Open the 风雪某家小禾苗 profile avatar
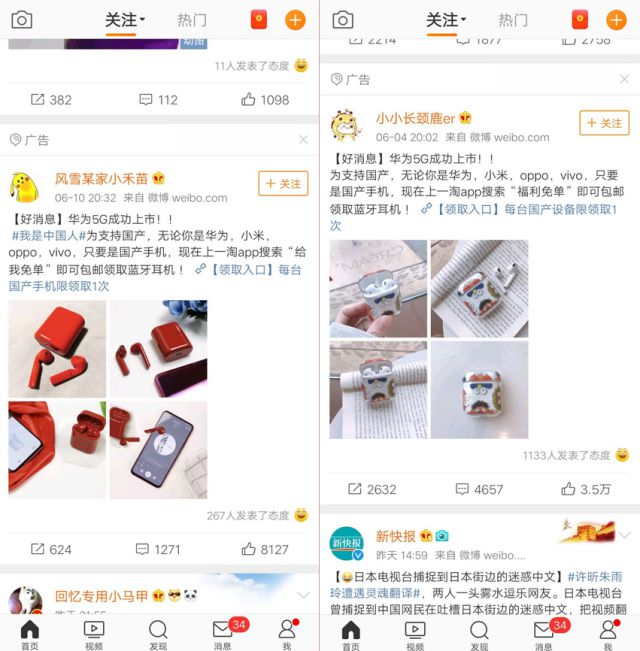Screen dimensions: 640x651 pyautogui.click(x=25, y=185)
